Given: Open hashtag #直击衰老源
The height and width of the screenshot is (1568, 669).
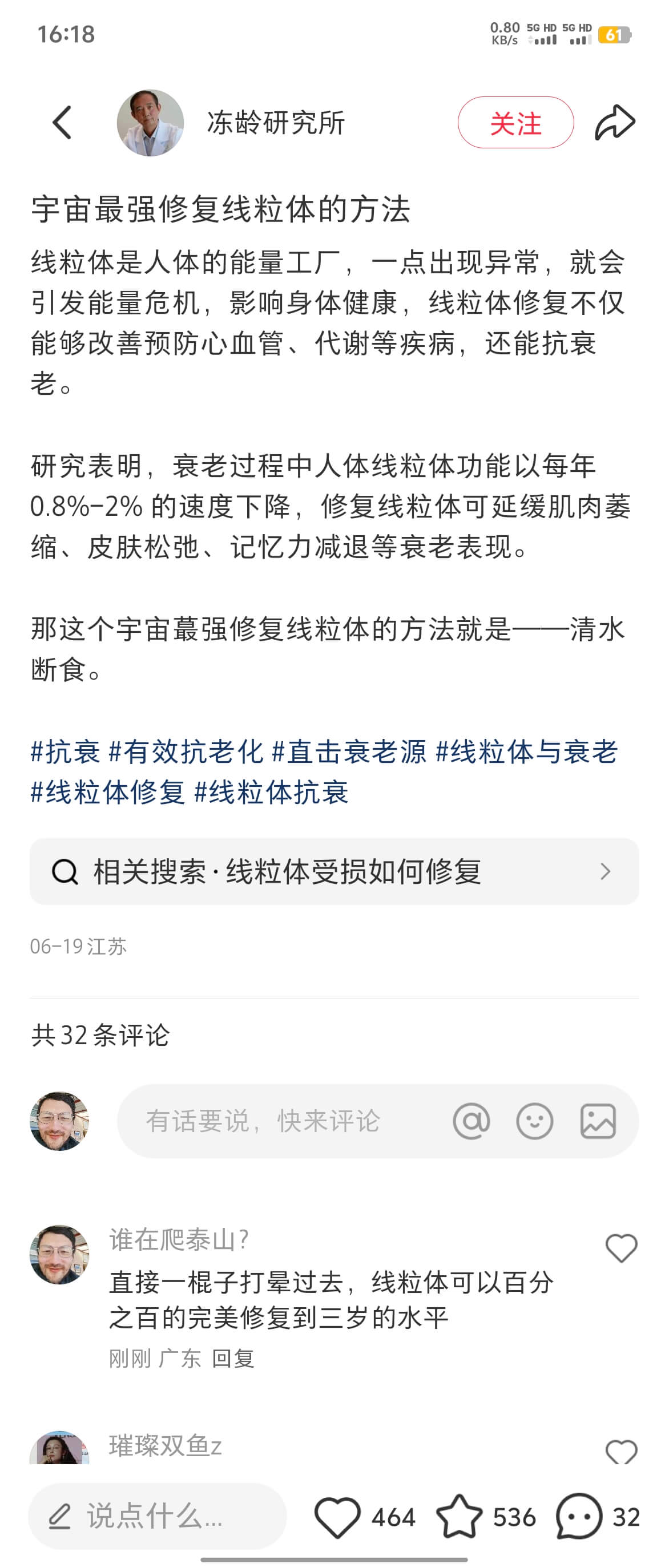Looking at the screenshot, I should coord(349,751).
